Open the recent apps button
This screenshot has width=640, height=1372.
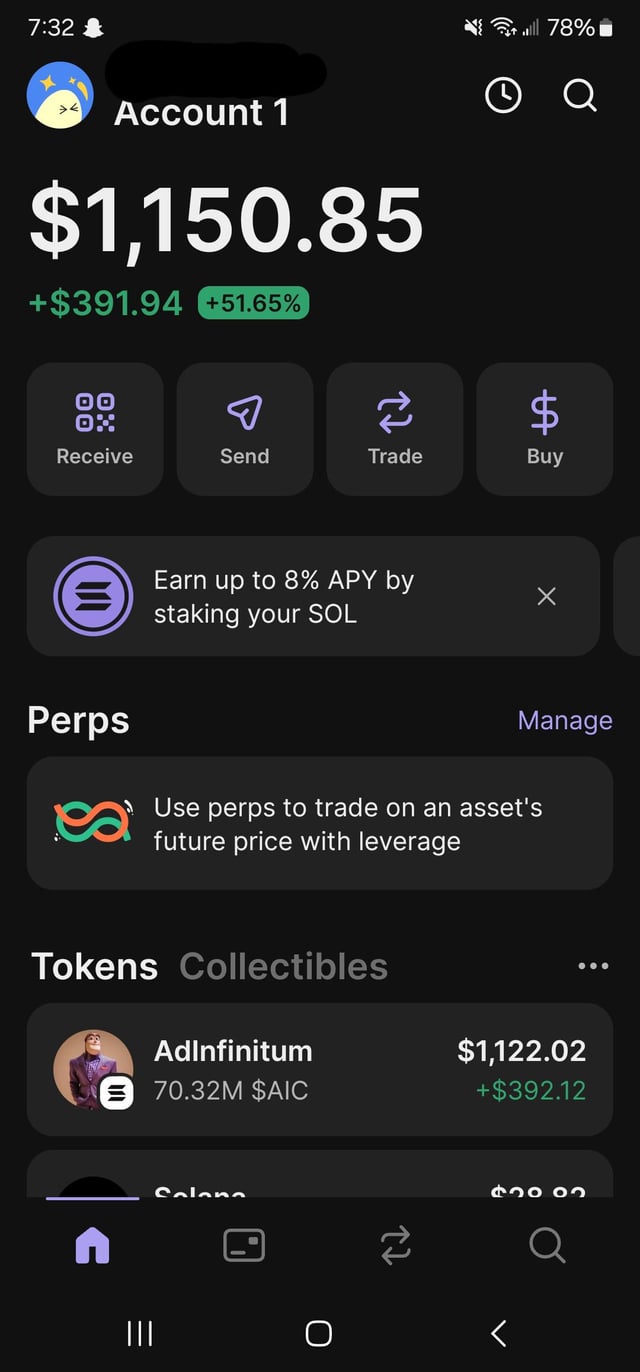140,1332
